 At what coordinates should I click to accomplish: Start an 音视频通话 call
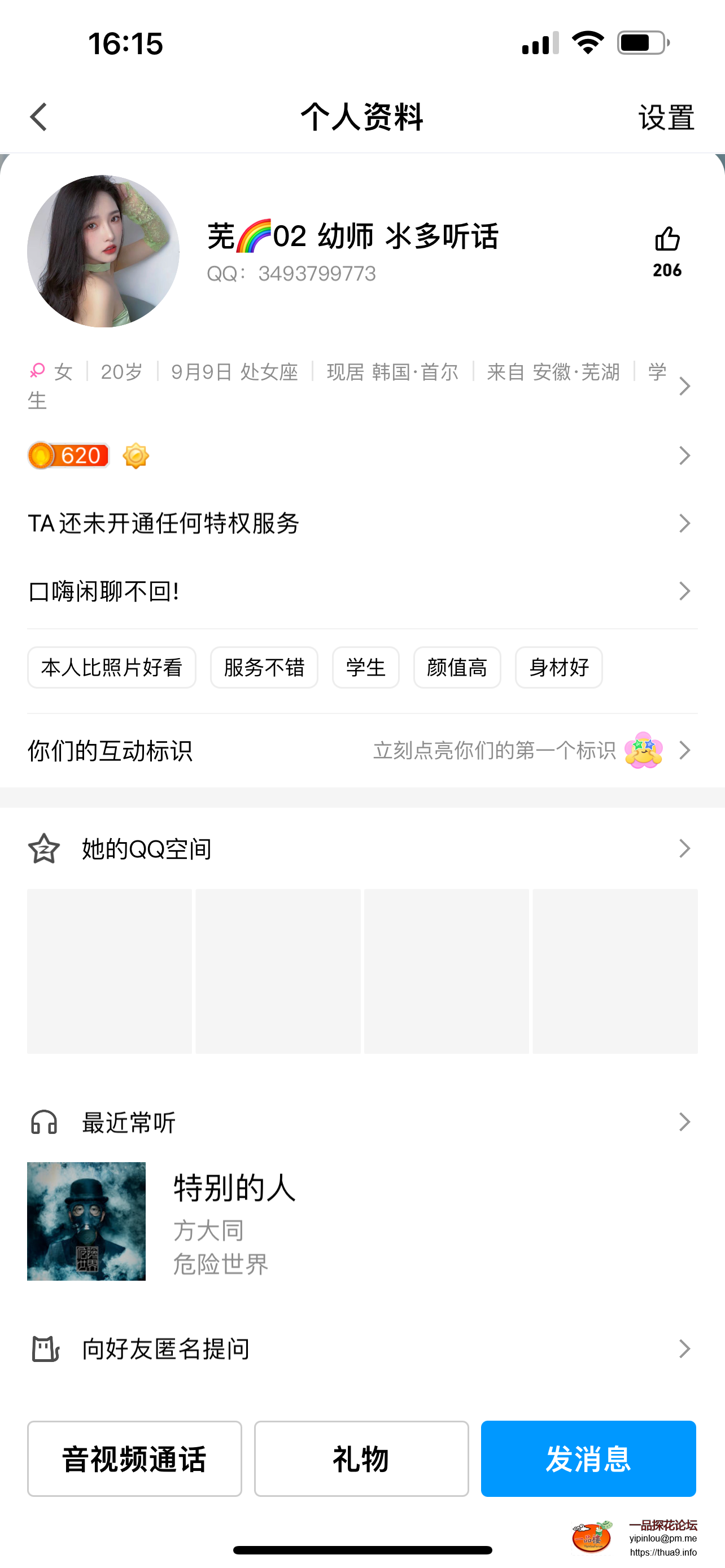click(x=134, y=1458)
